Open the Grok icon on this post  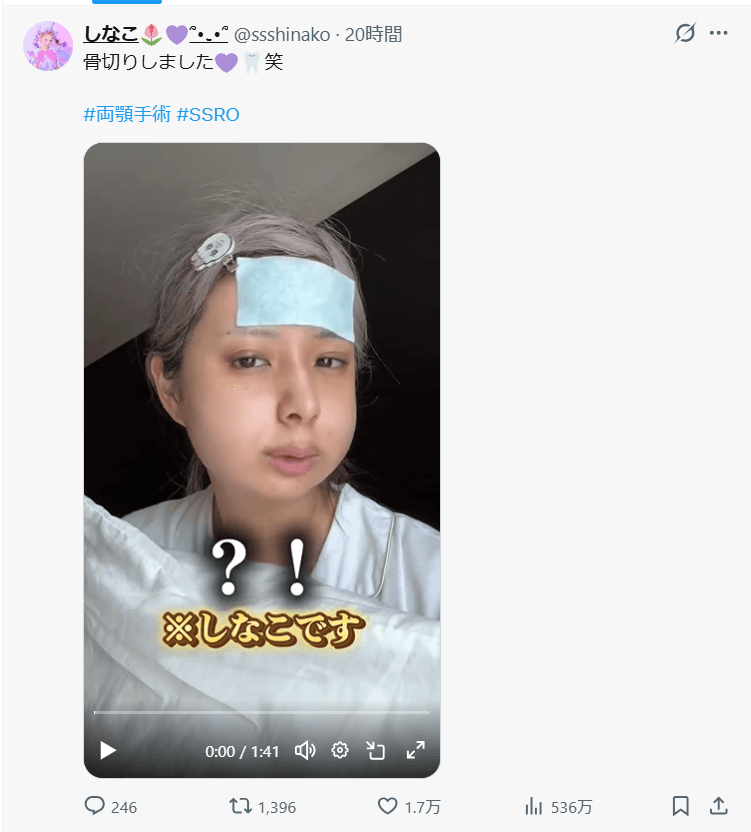coord(685,33)
